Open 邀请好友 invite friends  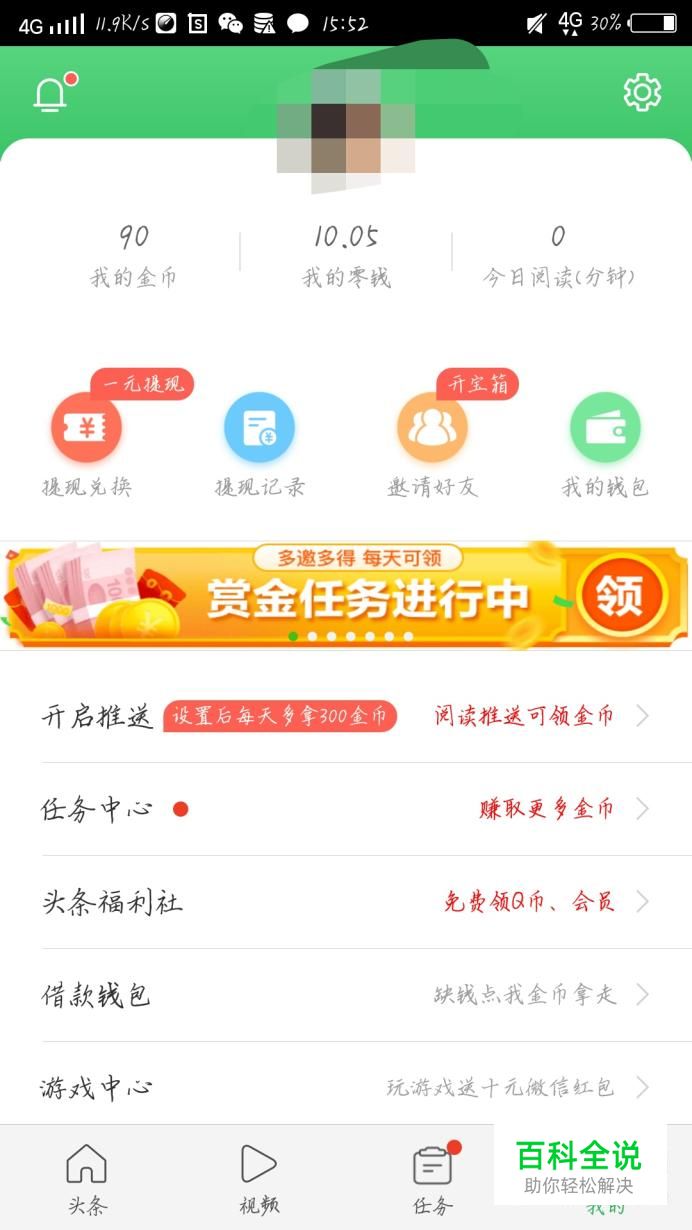click(432, 443)
